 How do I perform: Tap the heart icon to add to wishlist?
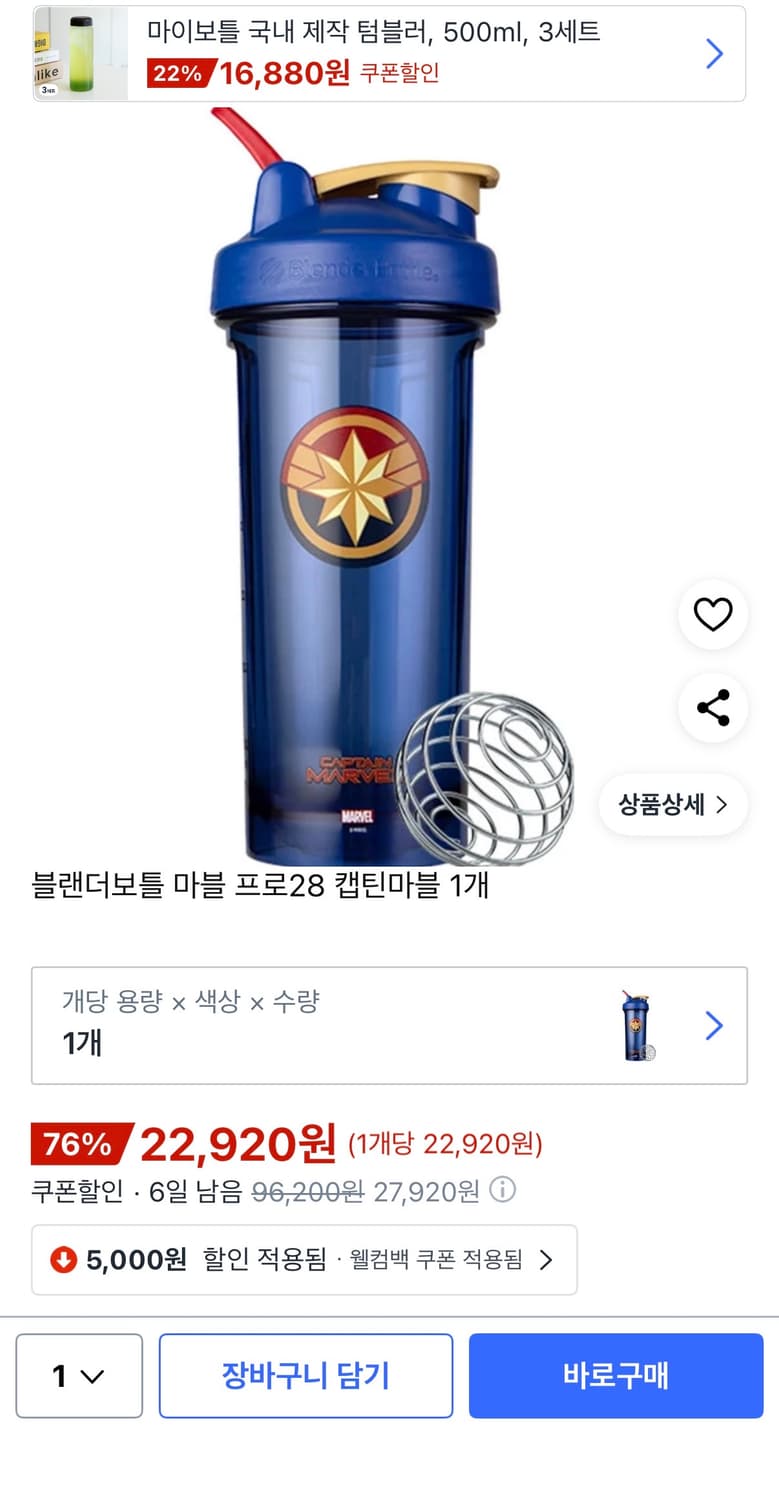point(712,616)
